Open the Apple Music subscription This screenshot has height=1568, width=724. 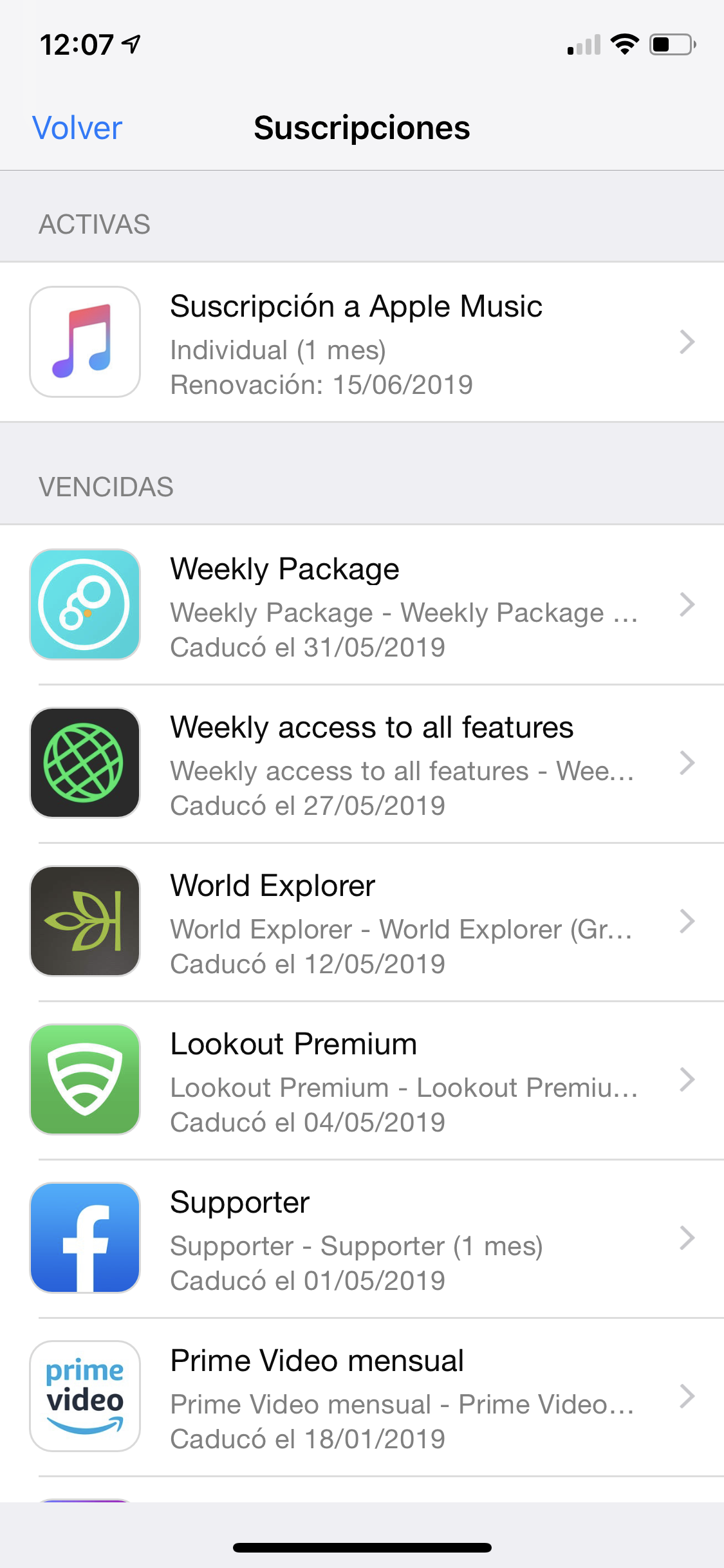point(362,342)
